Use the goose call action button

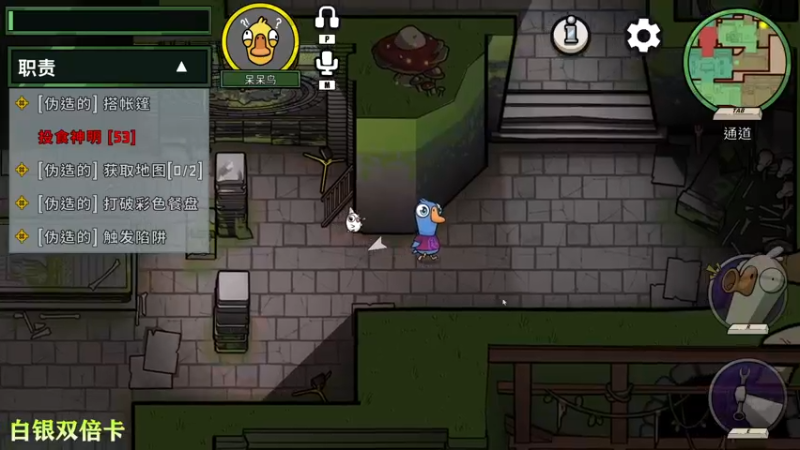747,291
